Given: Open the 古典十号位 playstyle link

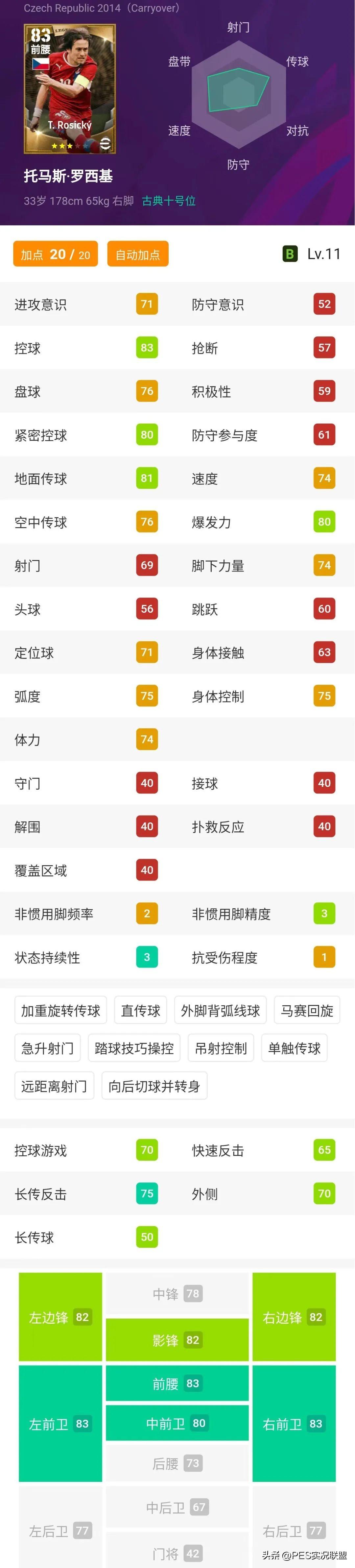Looking at the screenshot, I should click(169, 201).
